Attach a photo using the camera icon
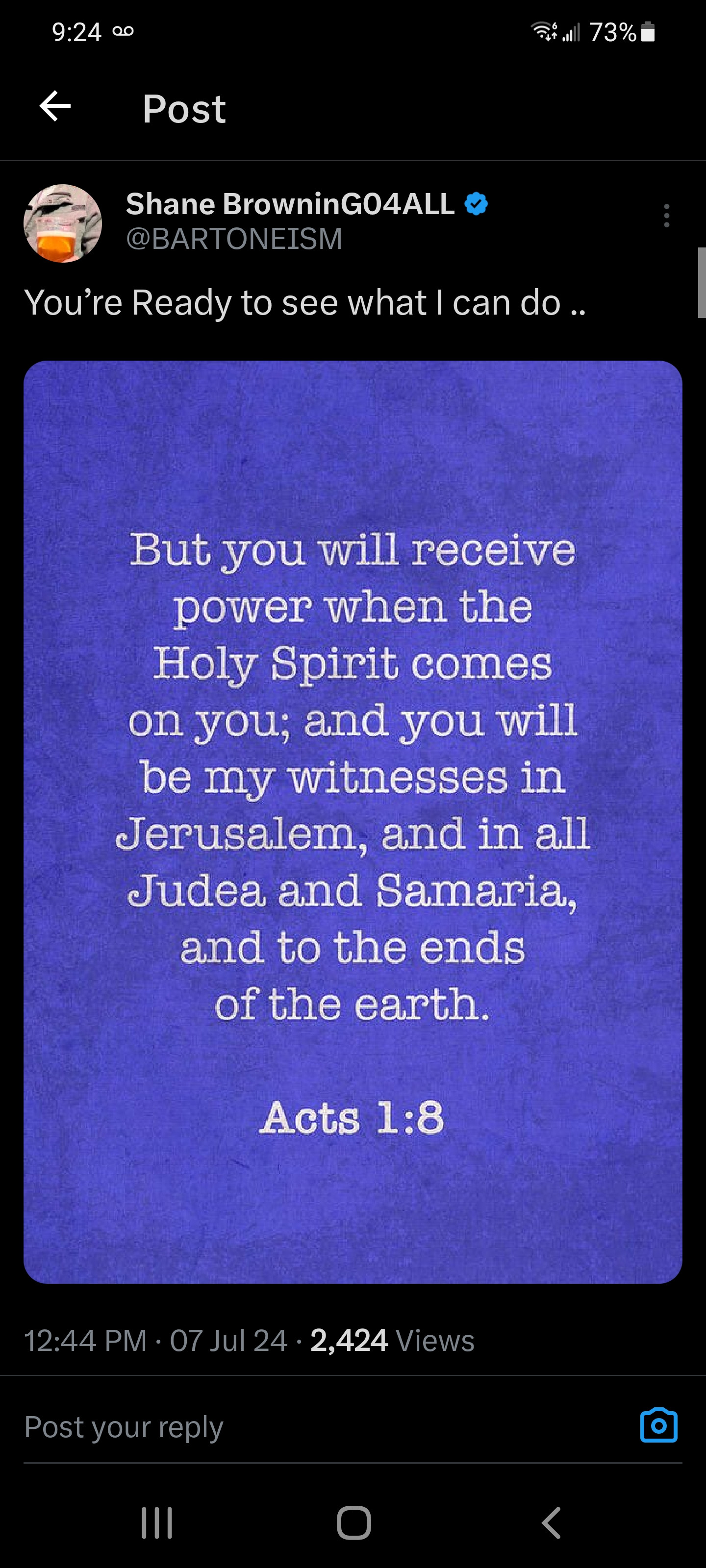 (658, 1425)
